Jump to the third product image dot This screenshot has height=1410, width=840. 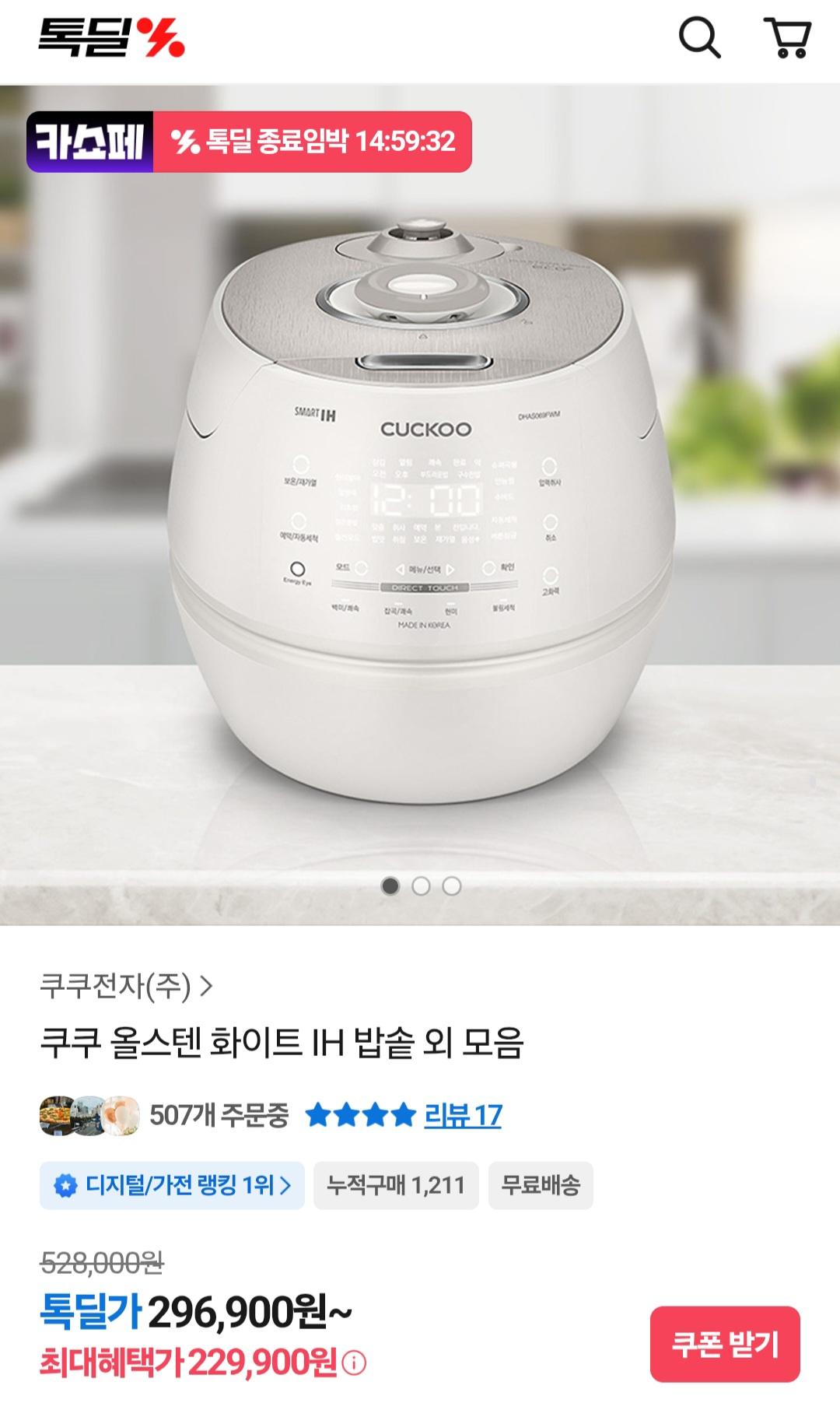click(x=452, y=886)
